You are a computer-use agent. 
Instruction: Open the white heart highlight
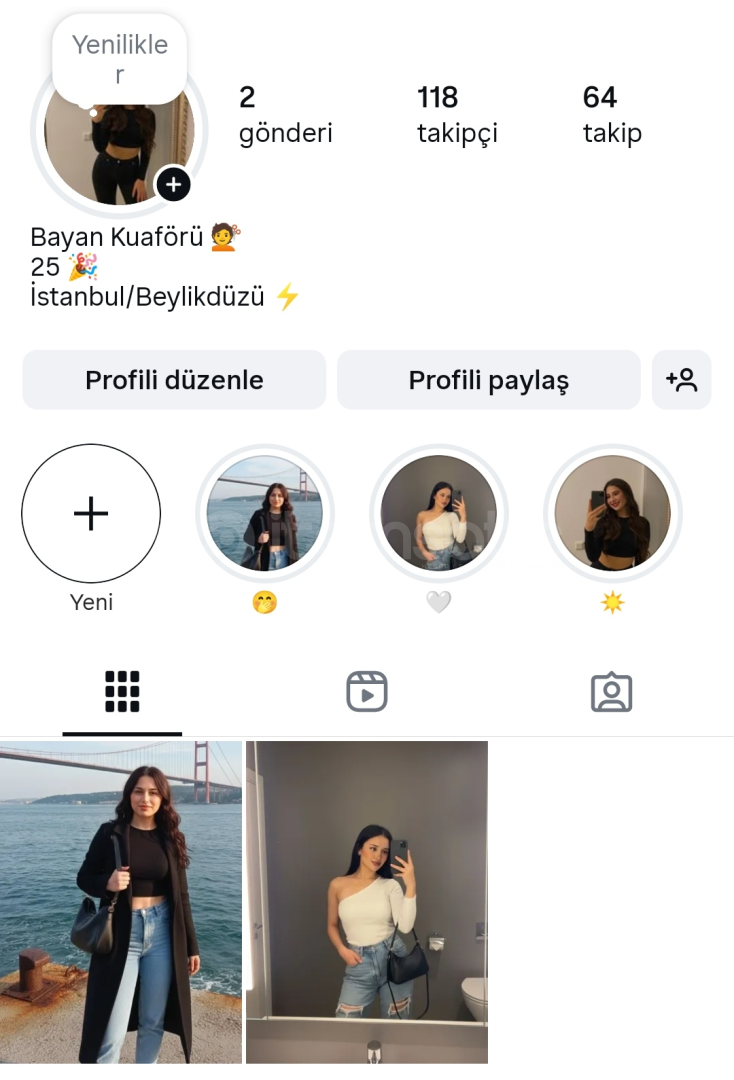pos(439,514)
